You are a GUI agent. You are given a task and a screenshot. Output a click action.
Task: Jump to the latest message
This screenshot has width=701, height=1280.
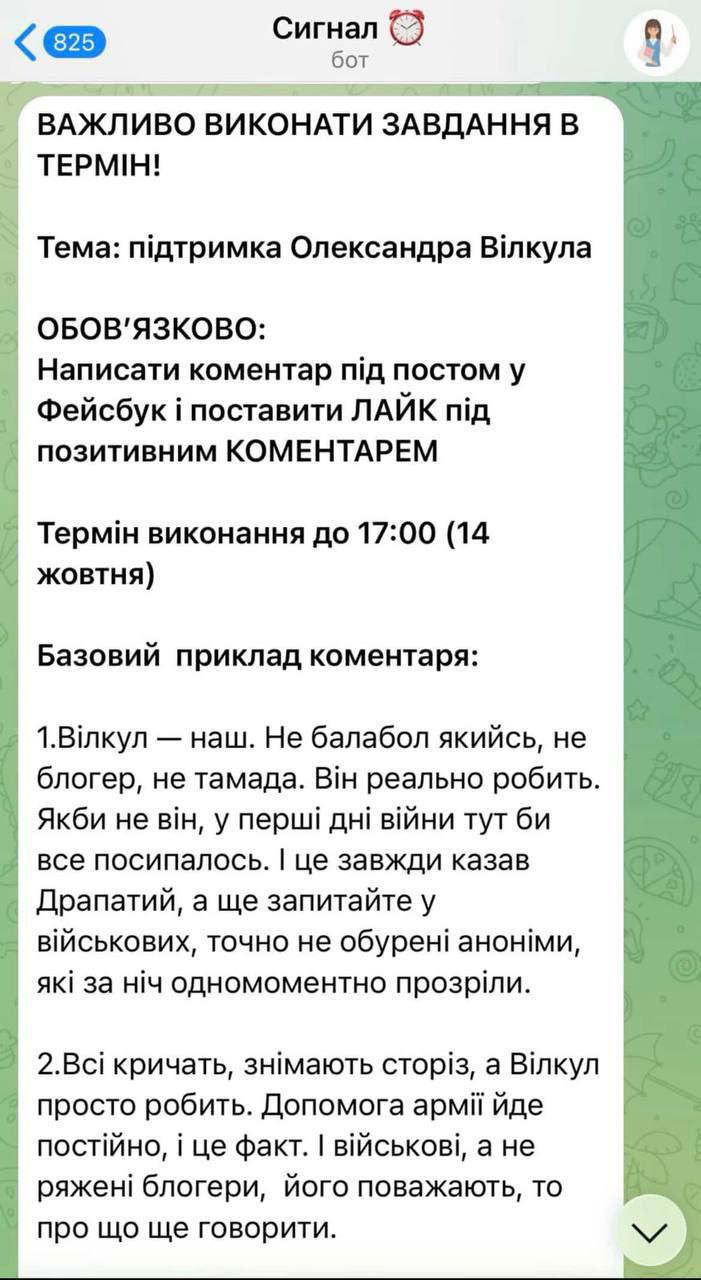point(651,1232)
